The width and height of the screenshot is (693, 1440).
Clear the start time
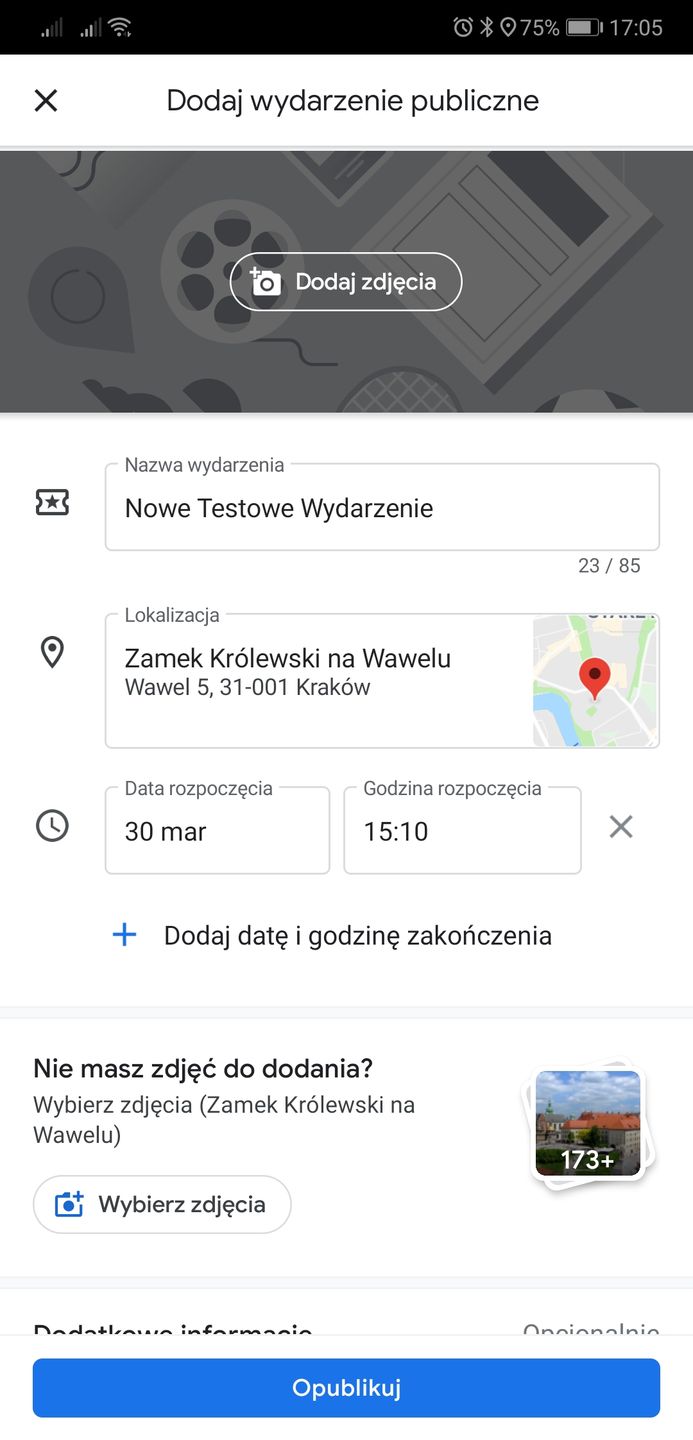(621, 827)
